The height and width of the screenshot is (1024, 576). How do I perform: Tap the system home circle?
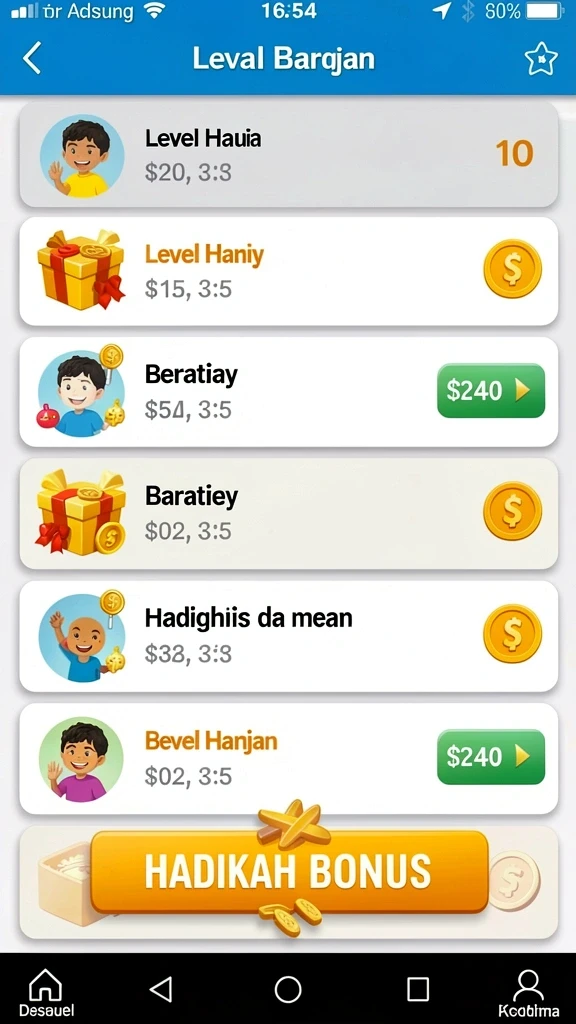click(288, 989)
